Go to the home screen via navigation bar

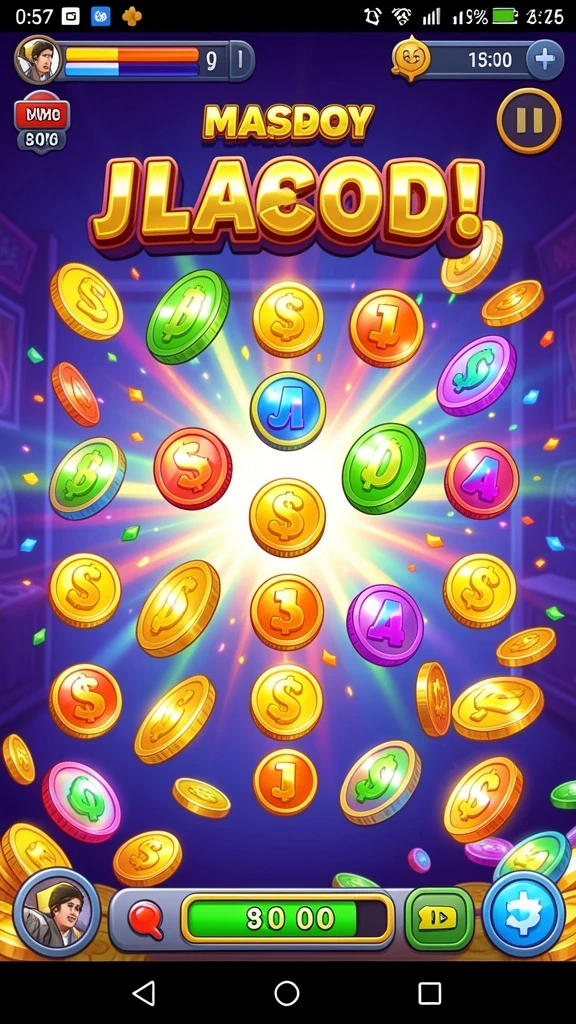(287, 993)
